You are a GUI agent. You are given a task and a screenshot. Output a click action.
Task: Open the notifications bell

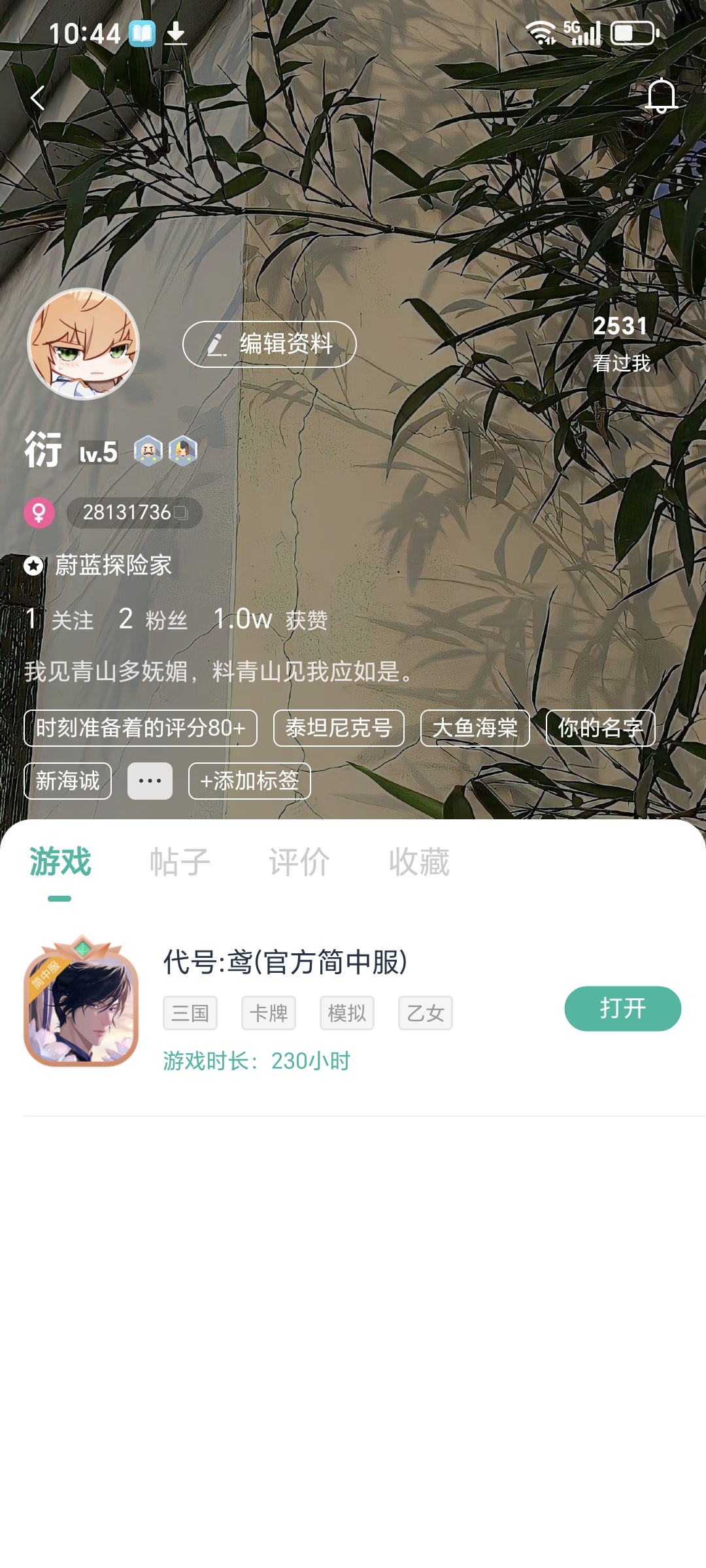pyautogui.click(x=661, y=96)
